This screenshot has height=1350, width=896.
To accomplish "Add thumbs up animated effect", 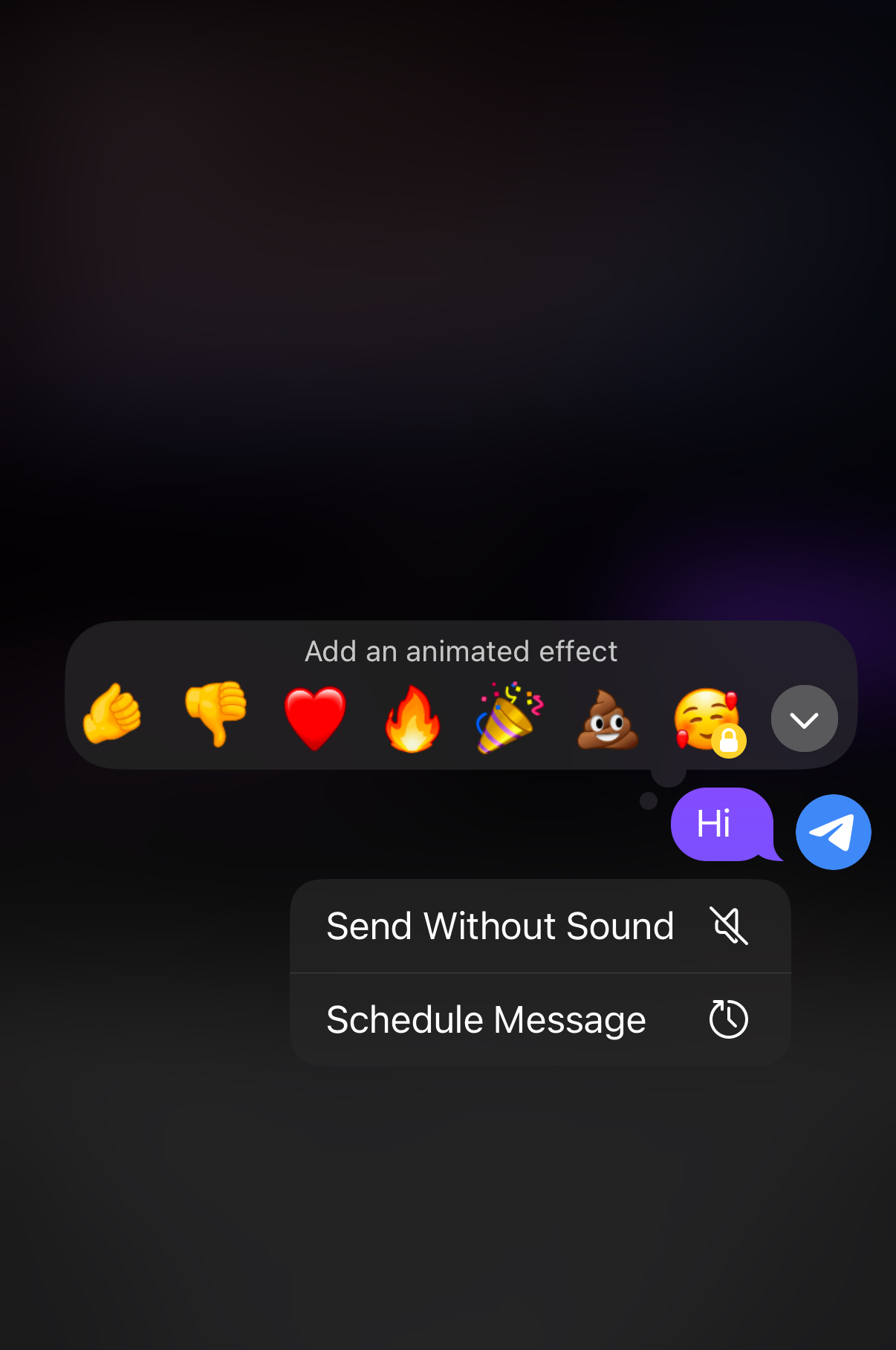I will tap(112, 715).
